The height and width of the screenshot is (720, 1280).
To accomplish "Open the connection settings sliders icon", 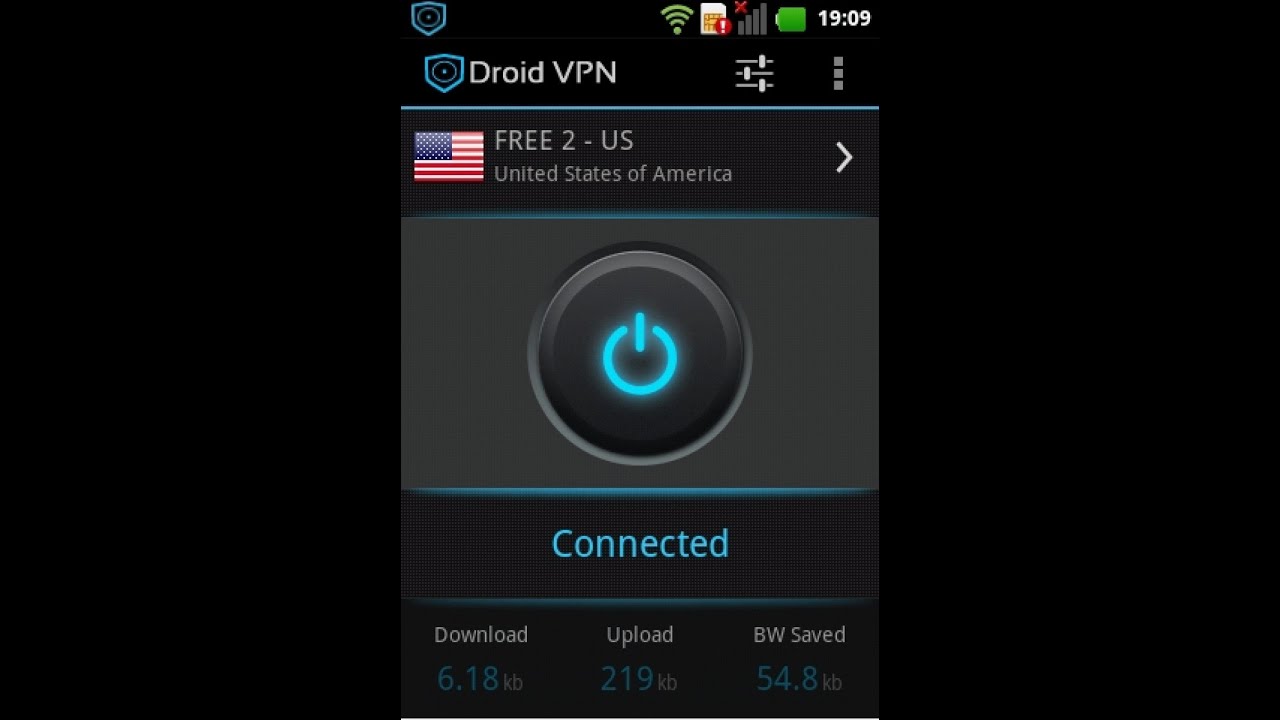I will click(754, 73).
